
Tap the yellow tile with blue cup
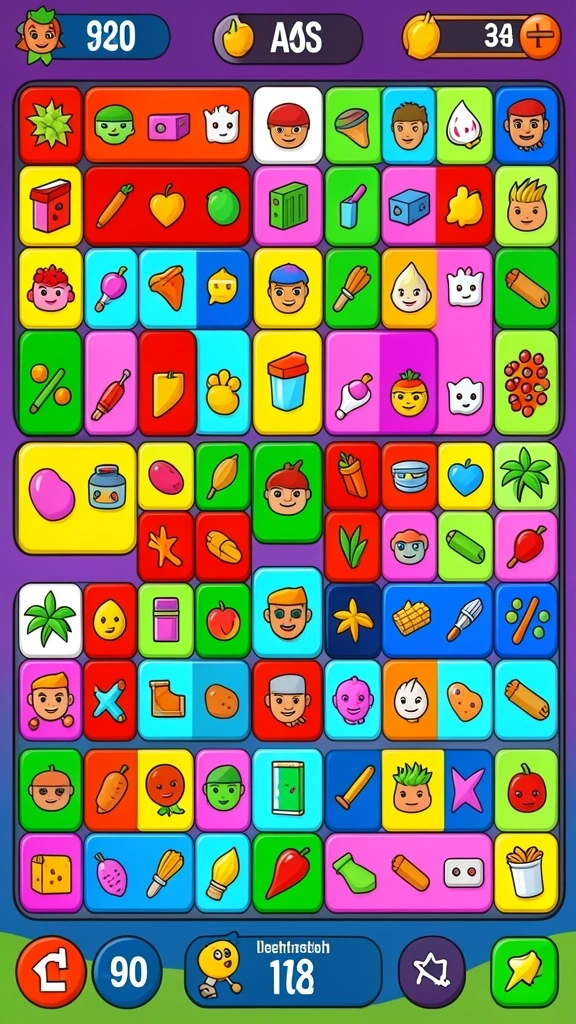(287, 383)
